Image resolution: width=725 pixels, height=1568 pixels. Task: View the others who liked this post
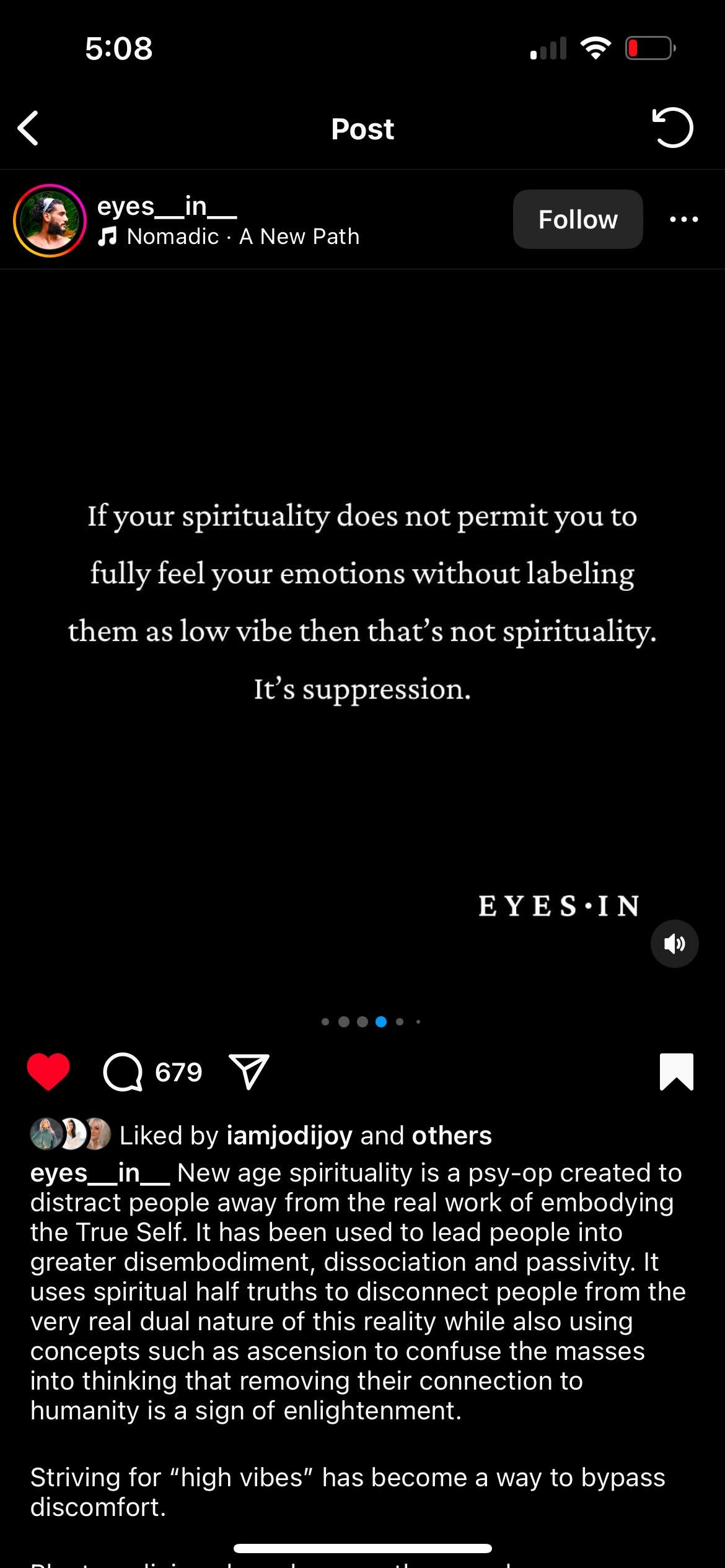coord(452,1136)
